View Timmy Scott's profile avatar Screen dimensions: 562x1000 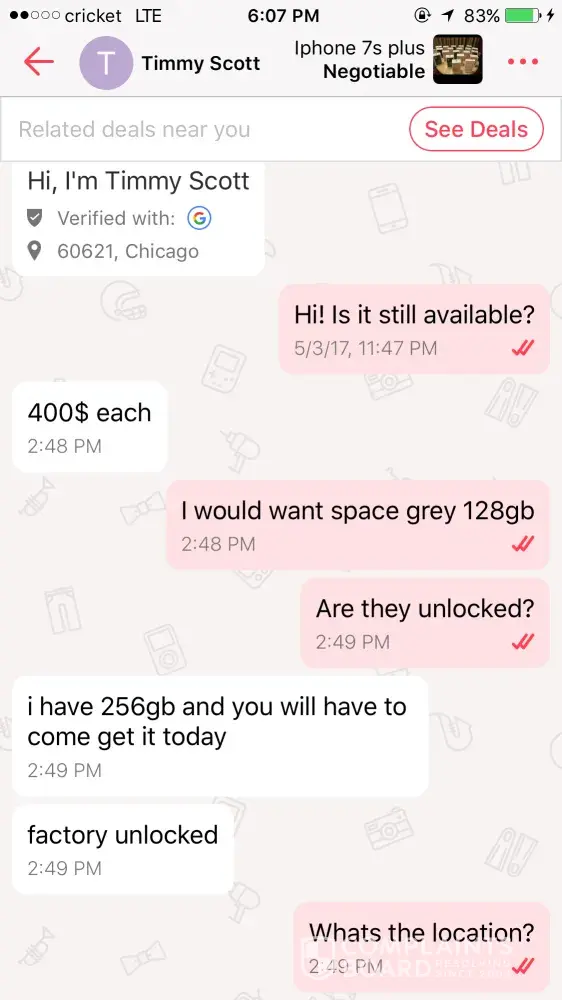[106, 62]
